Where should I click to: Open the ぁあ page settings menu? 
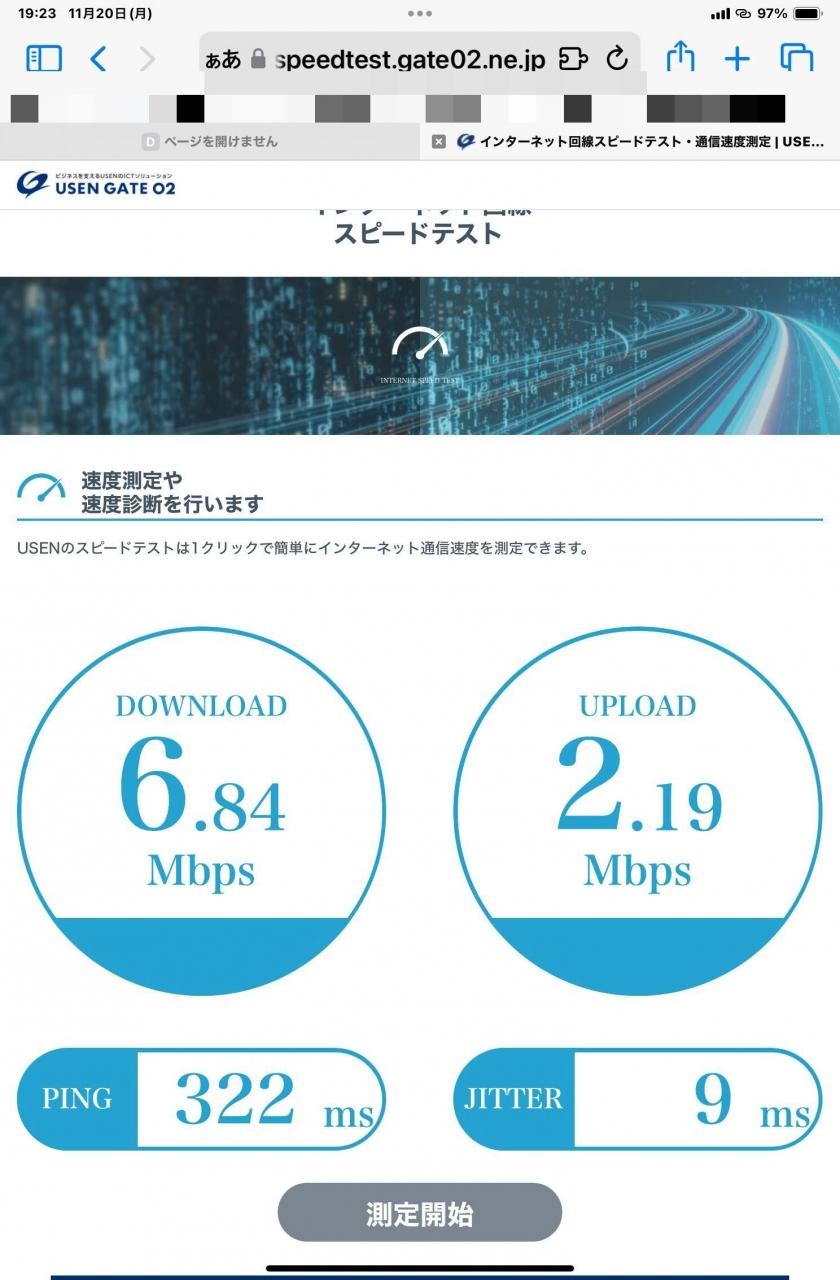coord(223,60)
